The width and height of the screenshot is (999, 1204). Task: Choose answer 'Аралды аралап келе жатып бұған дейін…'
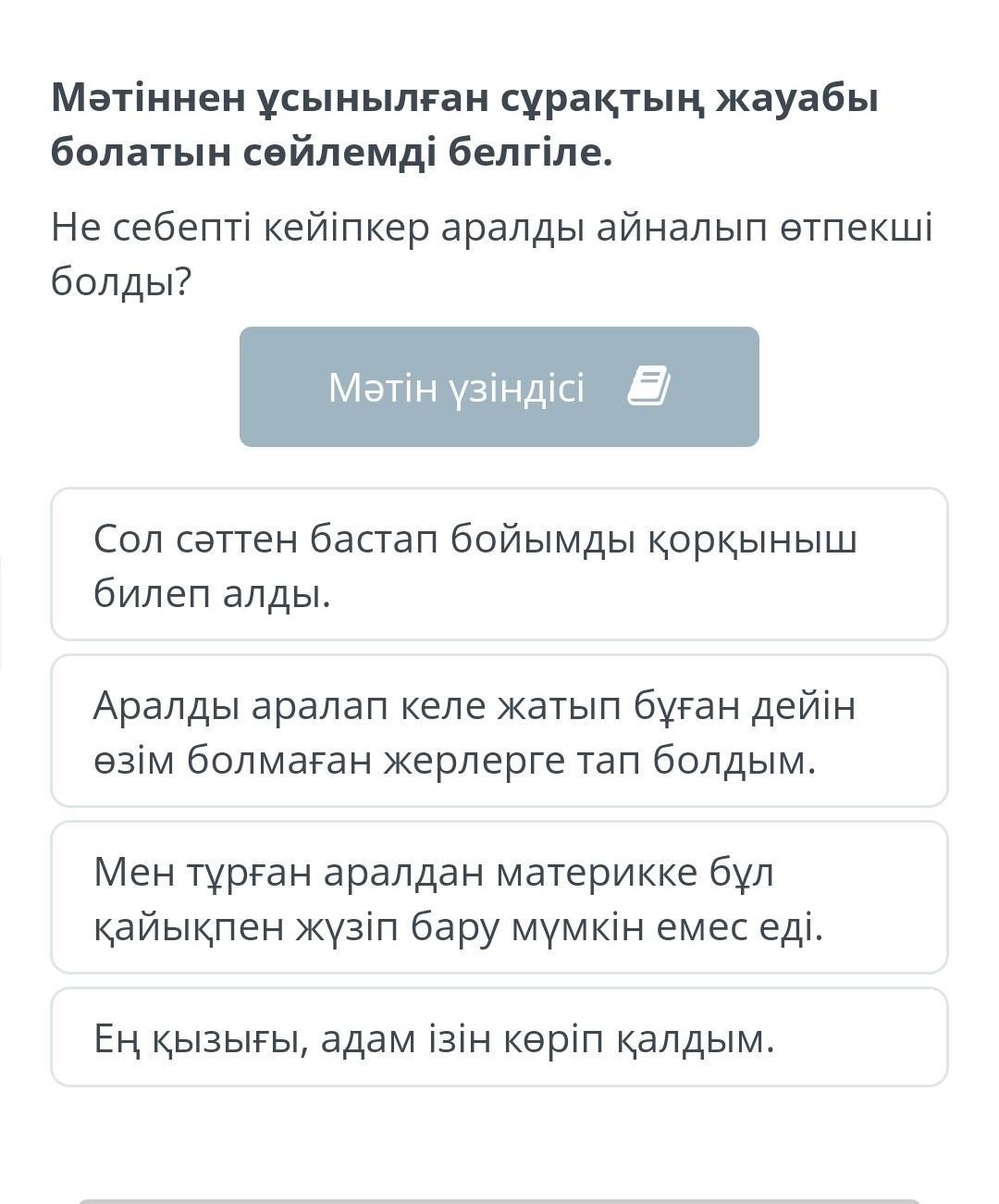click(499, 731)
